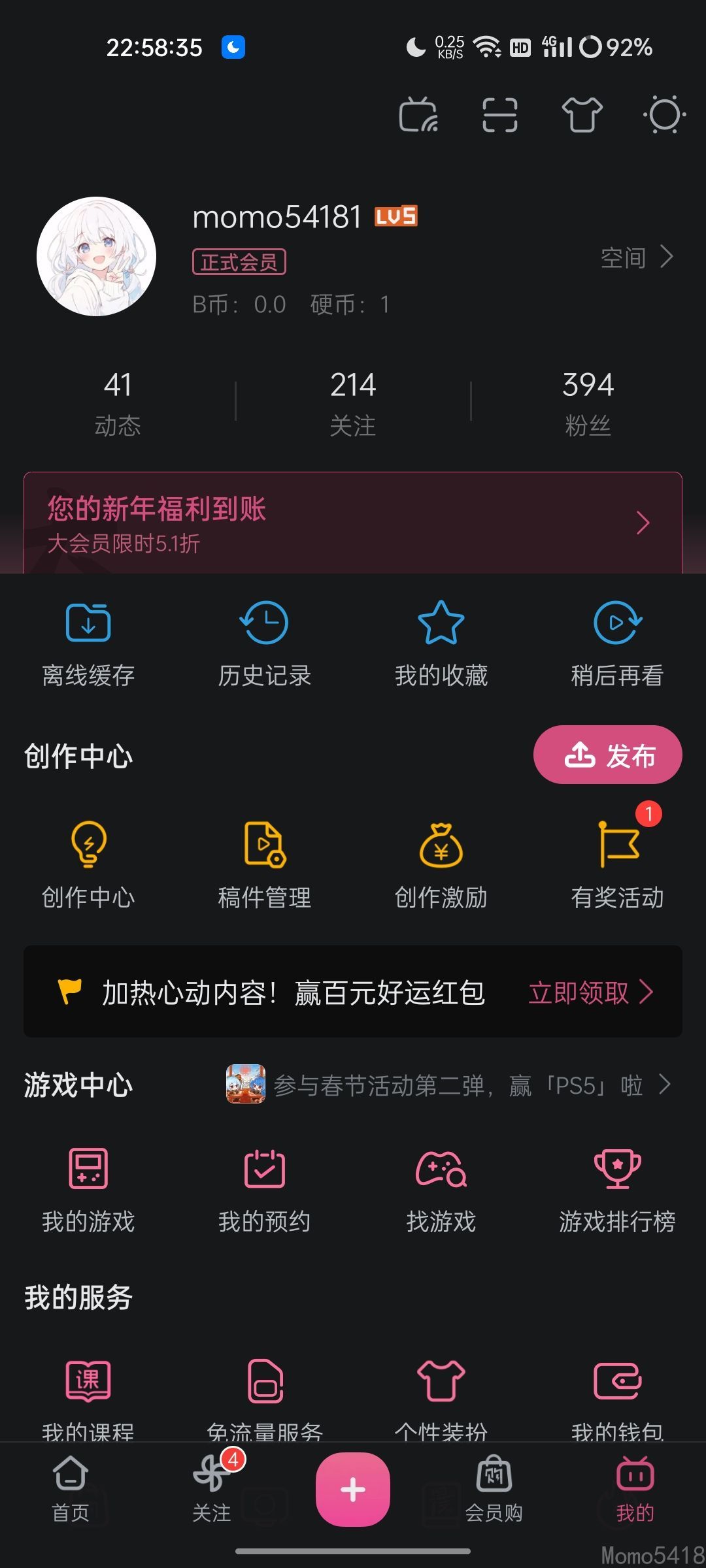The height and width of the screenshot is (1568, 706).
Task: Open 稍后再看 watch later
Action: coord(617,644)
